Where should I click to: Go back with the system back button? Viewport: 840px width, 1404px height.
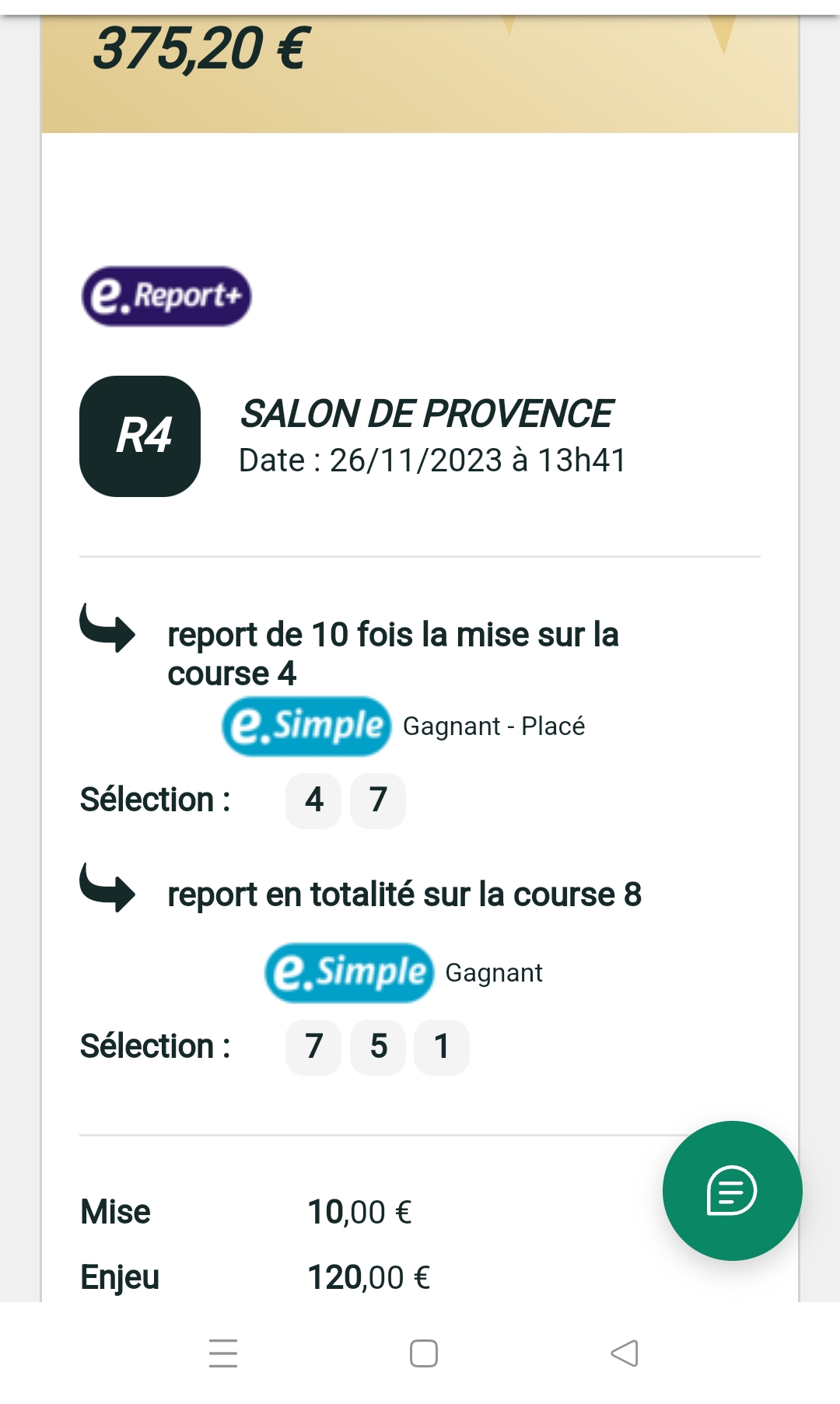[x=625, y=1353]
